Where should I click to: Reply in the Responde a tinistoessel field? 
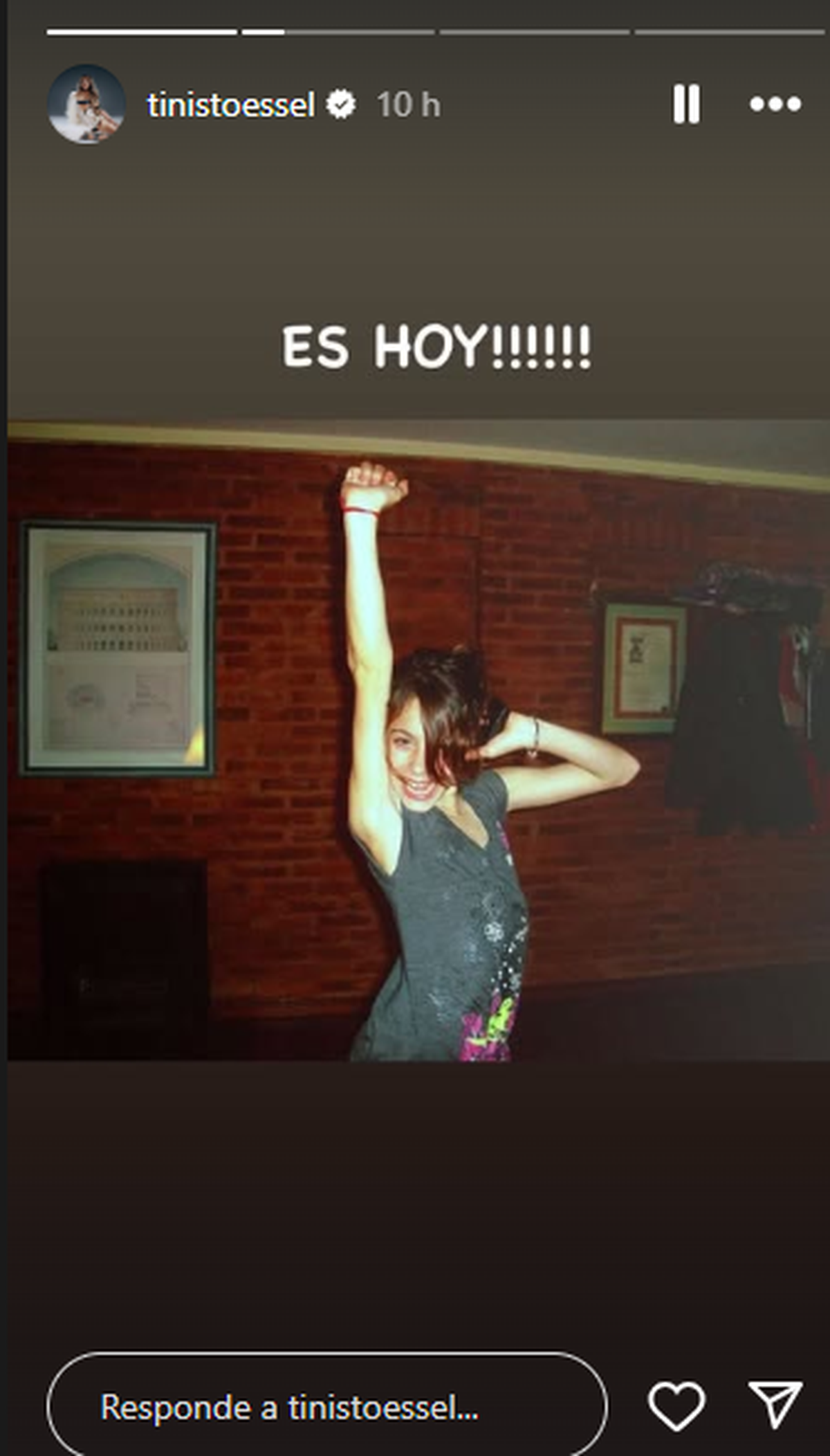tap(325, 1407)
